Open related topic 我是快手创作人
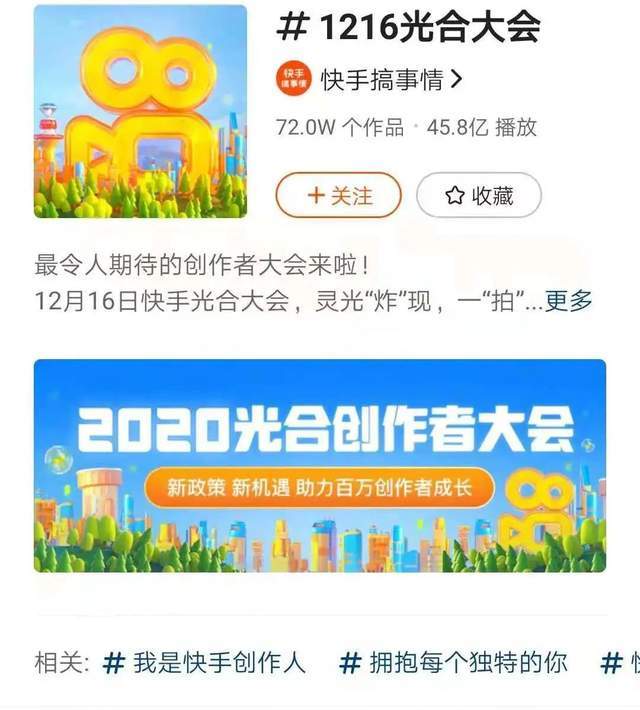 (204, 662)
